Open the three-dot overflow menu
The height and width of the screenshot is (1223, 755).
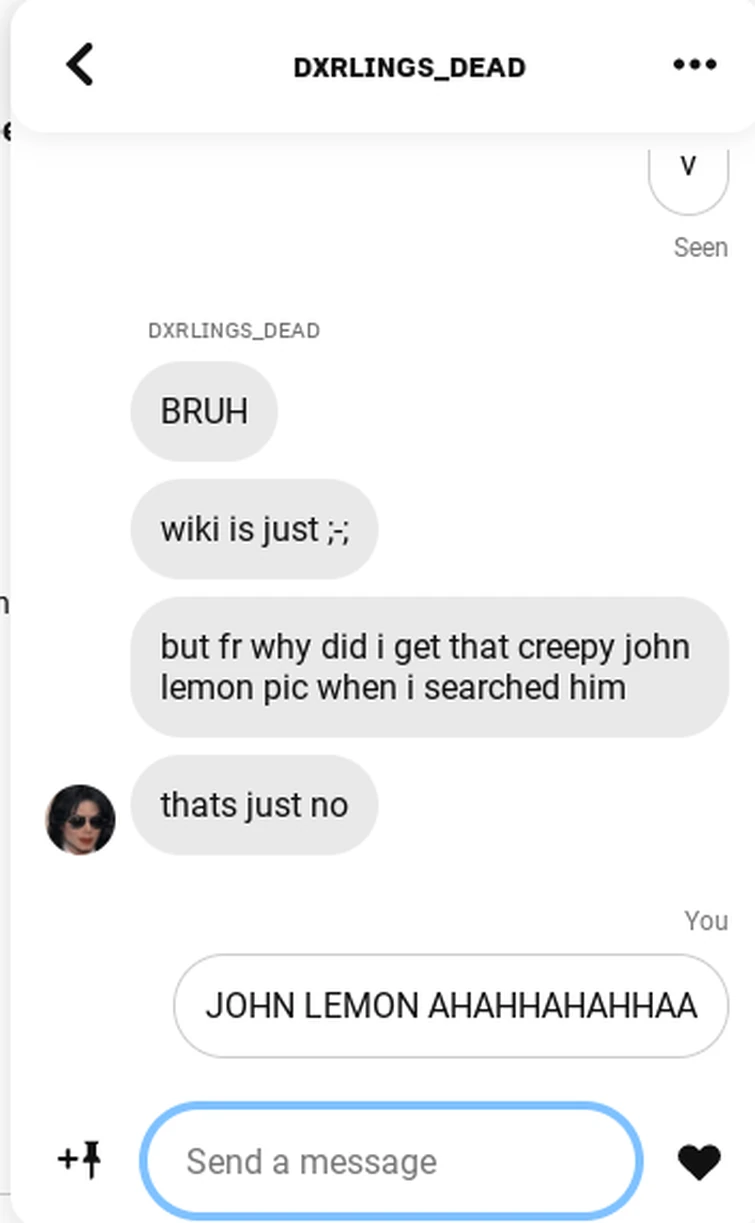(x=694, y=65)
